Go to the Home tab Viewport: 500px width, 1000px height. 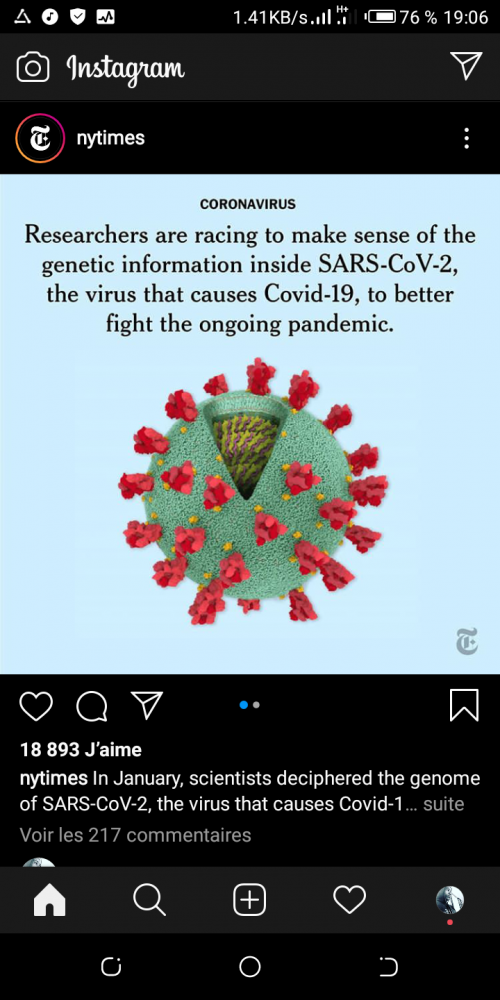pos(50,901)
